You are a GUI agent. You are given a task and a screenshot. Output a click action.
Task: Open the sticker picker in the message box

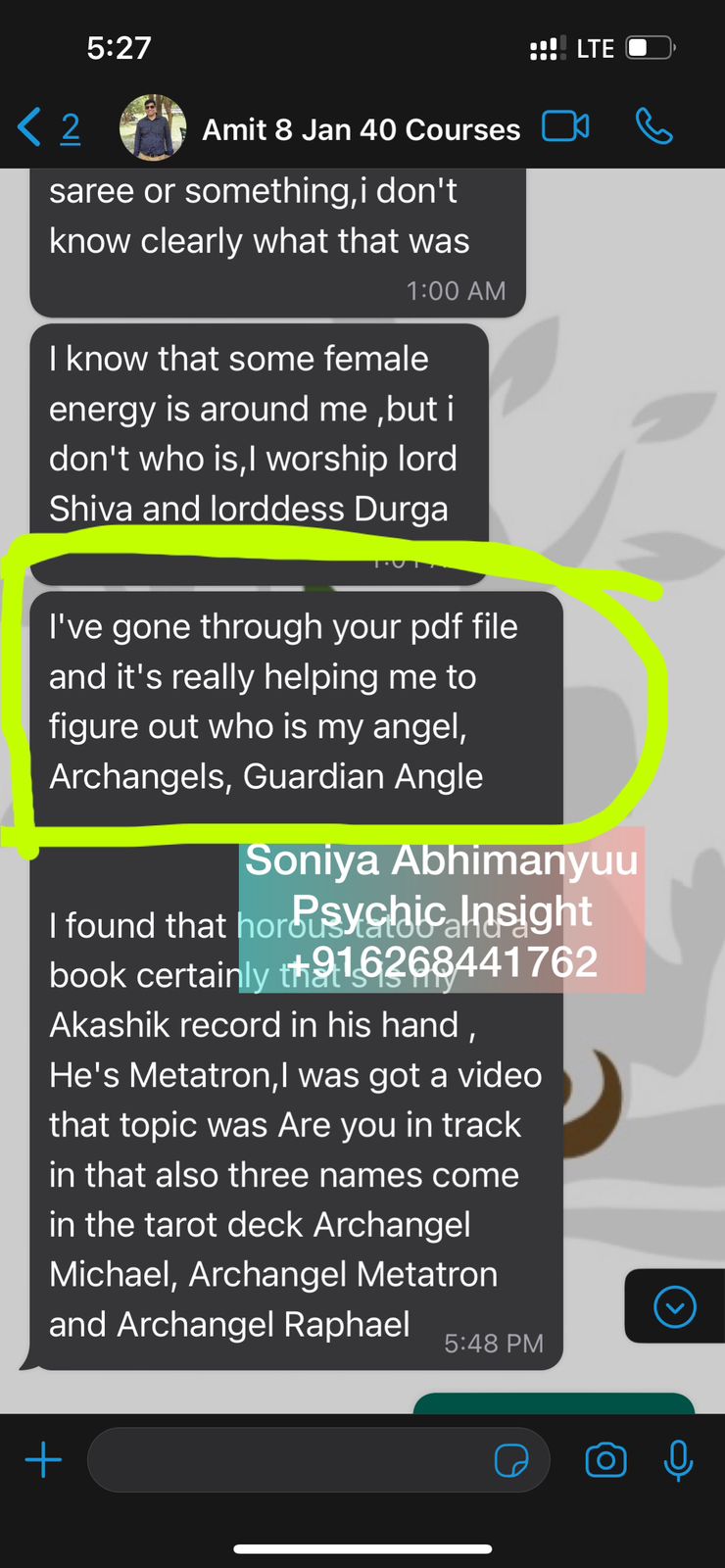pyautogui.click(x=511, y=1460)
